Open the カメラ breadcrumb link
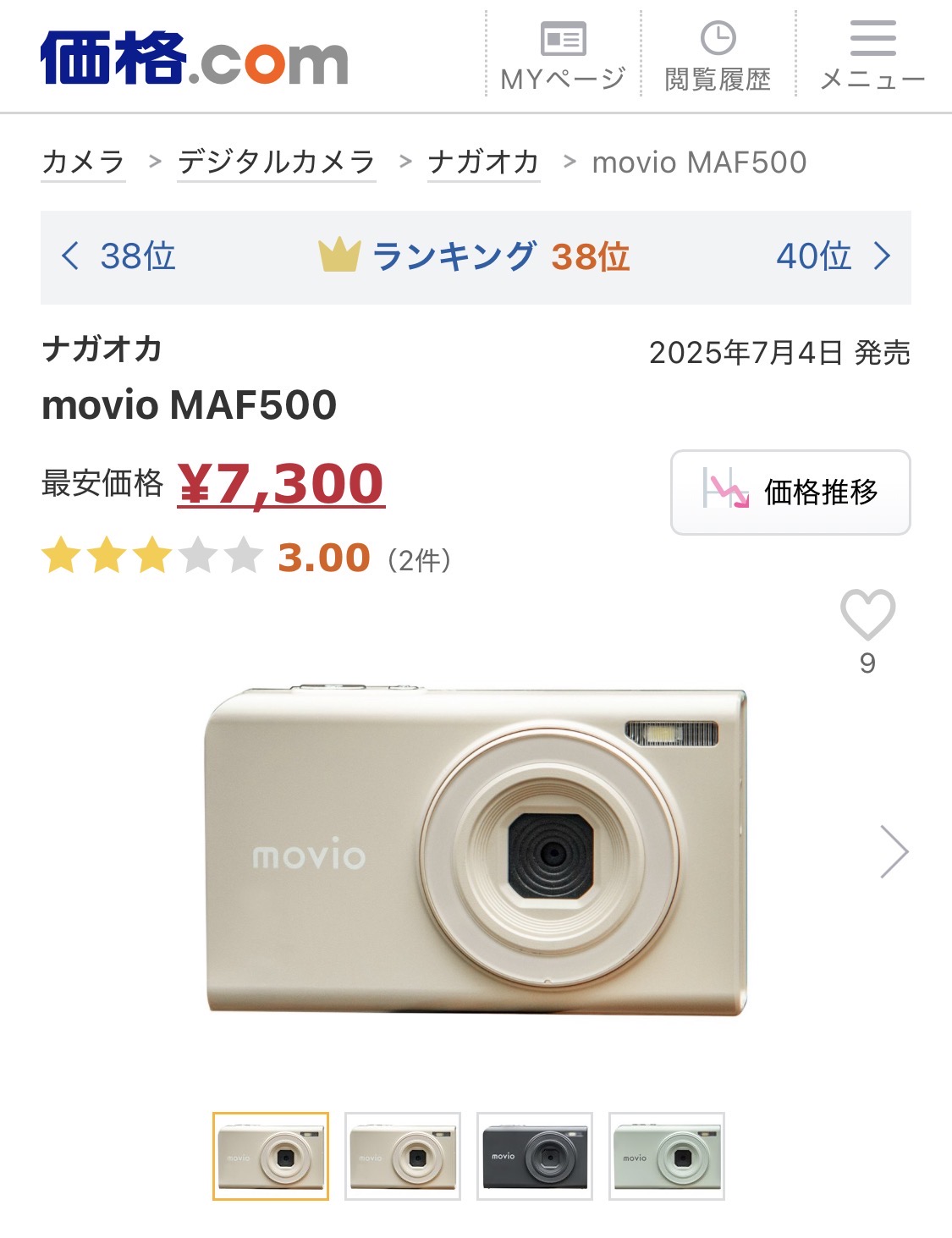952x1238 pixels. [x=83, y=162]
